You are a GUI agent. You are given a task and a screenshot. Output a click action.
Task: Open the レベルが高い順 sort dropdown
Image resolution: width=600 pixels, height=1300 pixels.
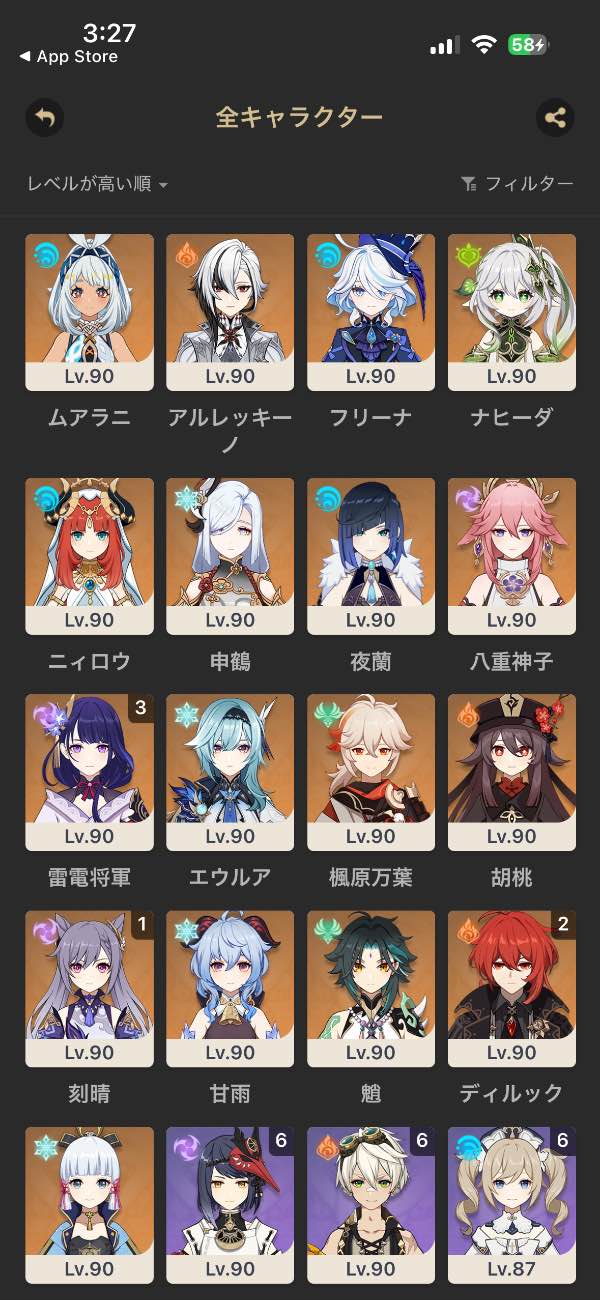[x=98, y=184]
